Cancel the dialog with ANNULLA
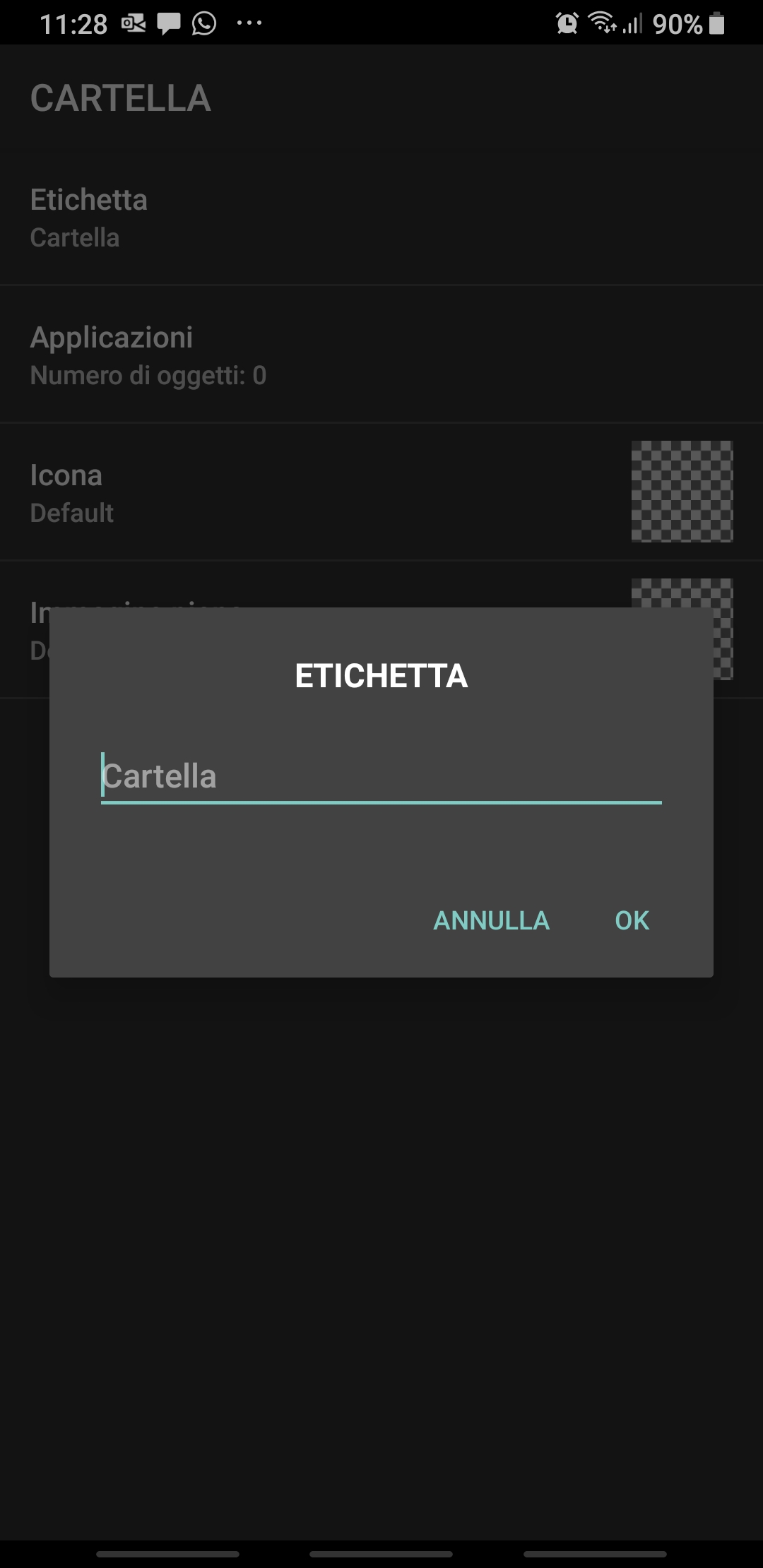The image size is (763, 1568). click(x=491, y=920)
